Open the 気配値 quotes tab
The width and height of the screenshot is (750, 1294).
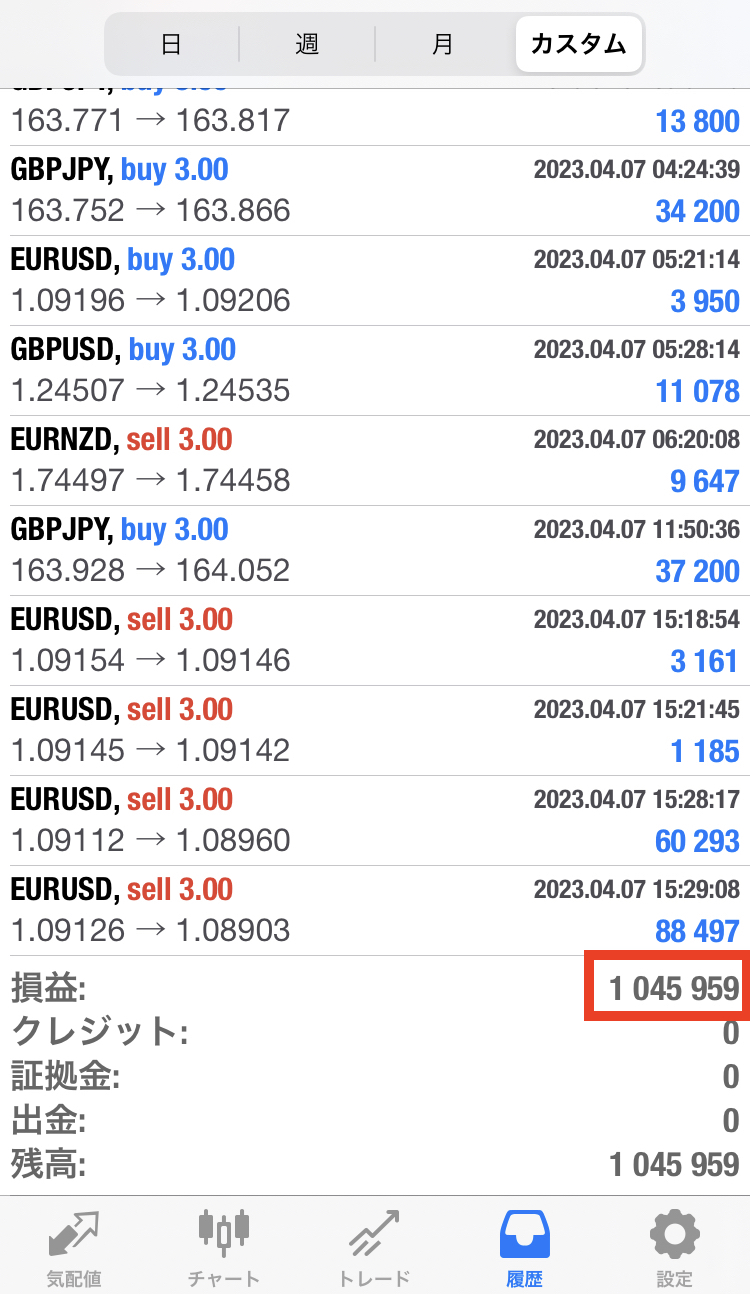click(75, 1248)
